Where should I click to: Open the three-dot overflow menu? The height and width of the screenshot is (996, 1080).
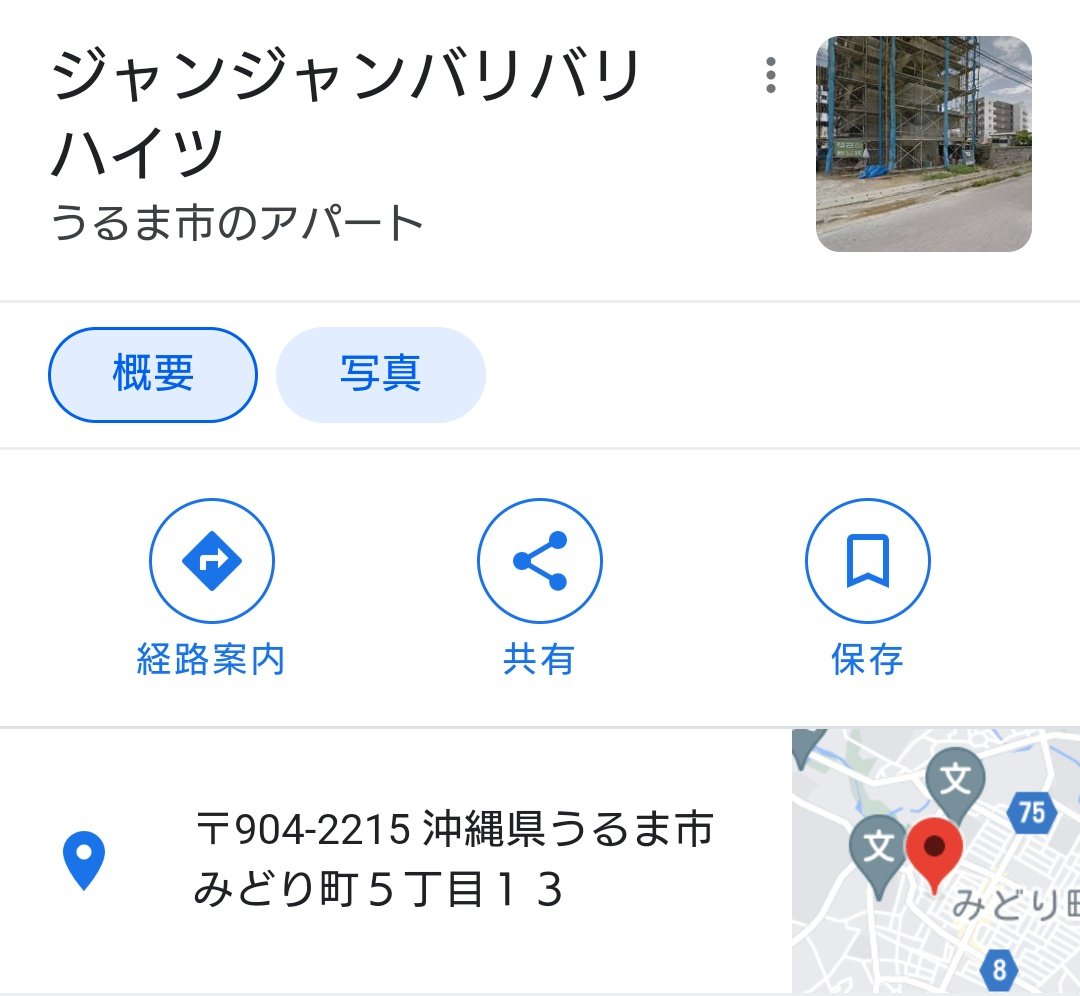click(x=770, y=76)
